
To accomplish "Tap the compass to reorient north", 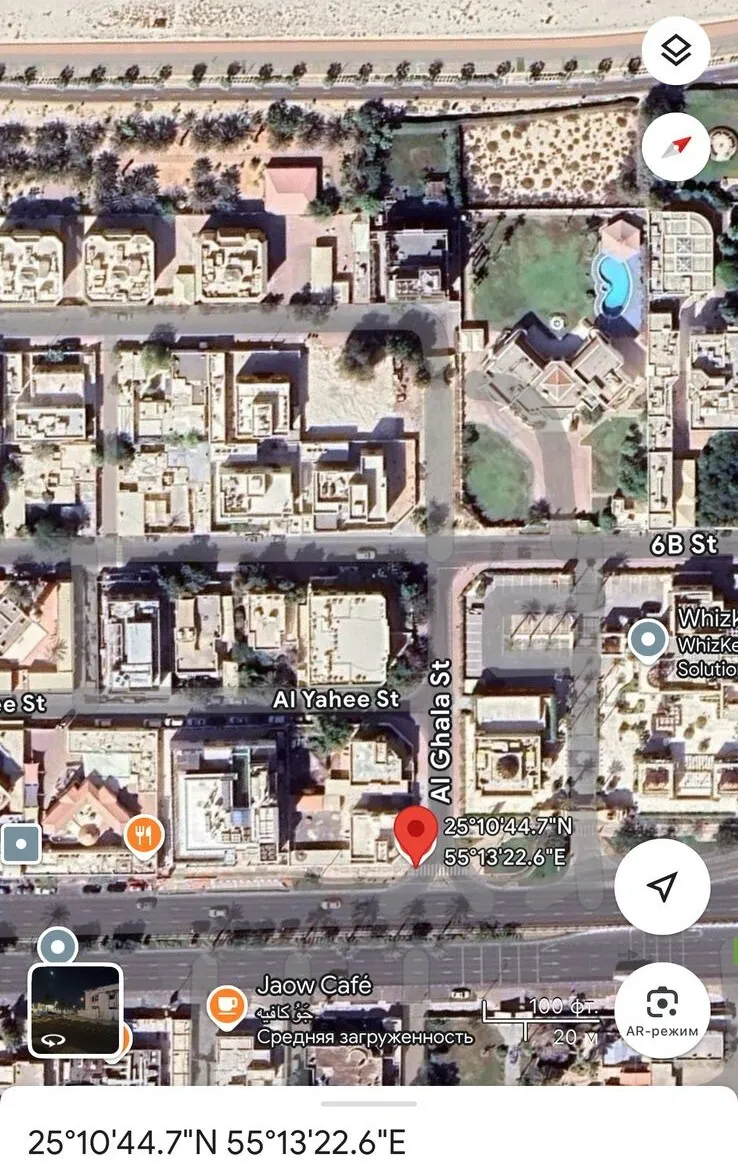I will pos(676,147).
